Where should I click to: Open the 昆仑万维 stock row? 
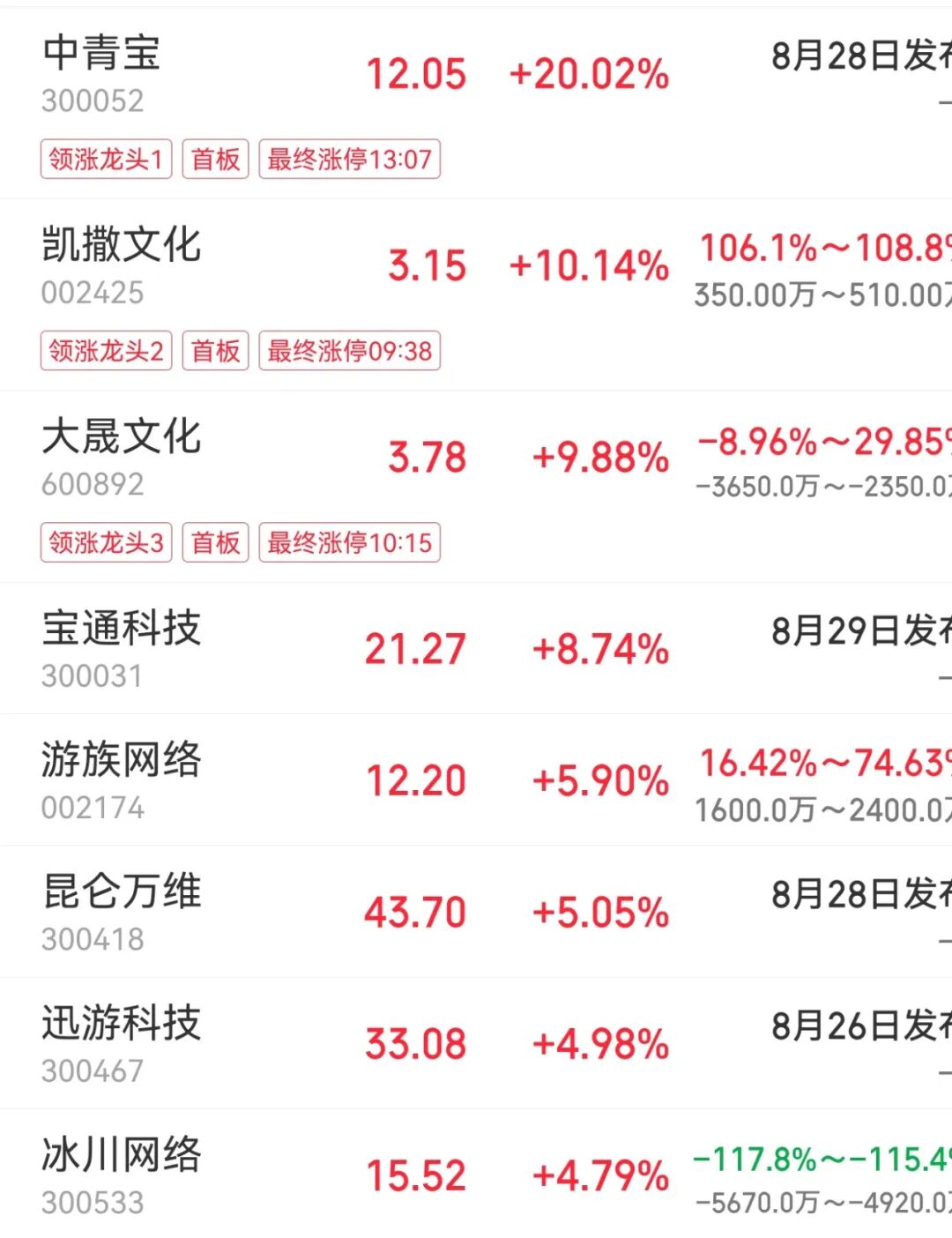476,911
